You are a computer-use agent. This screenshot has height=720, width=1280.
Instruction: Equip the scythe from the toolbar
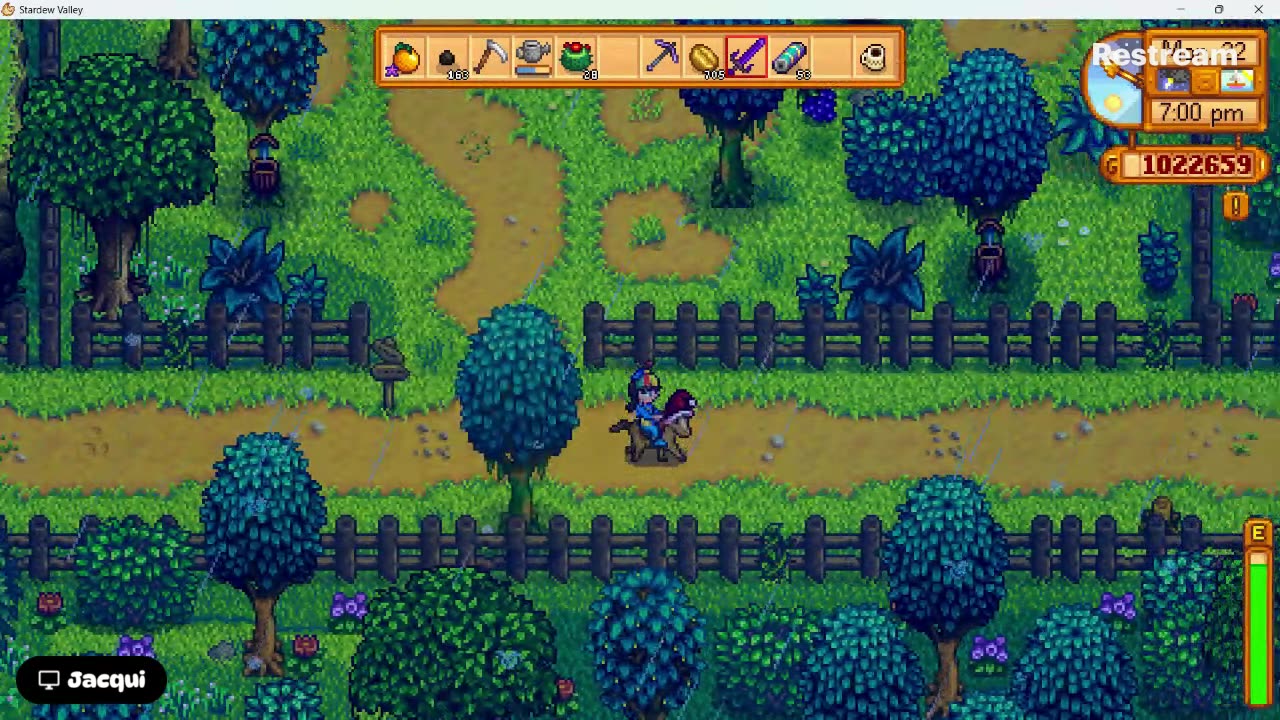(490, 58)
